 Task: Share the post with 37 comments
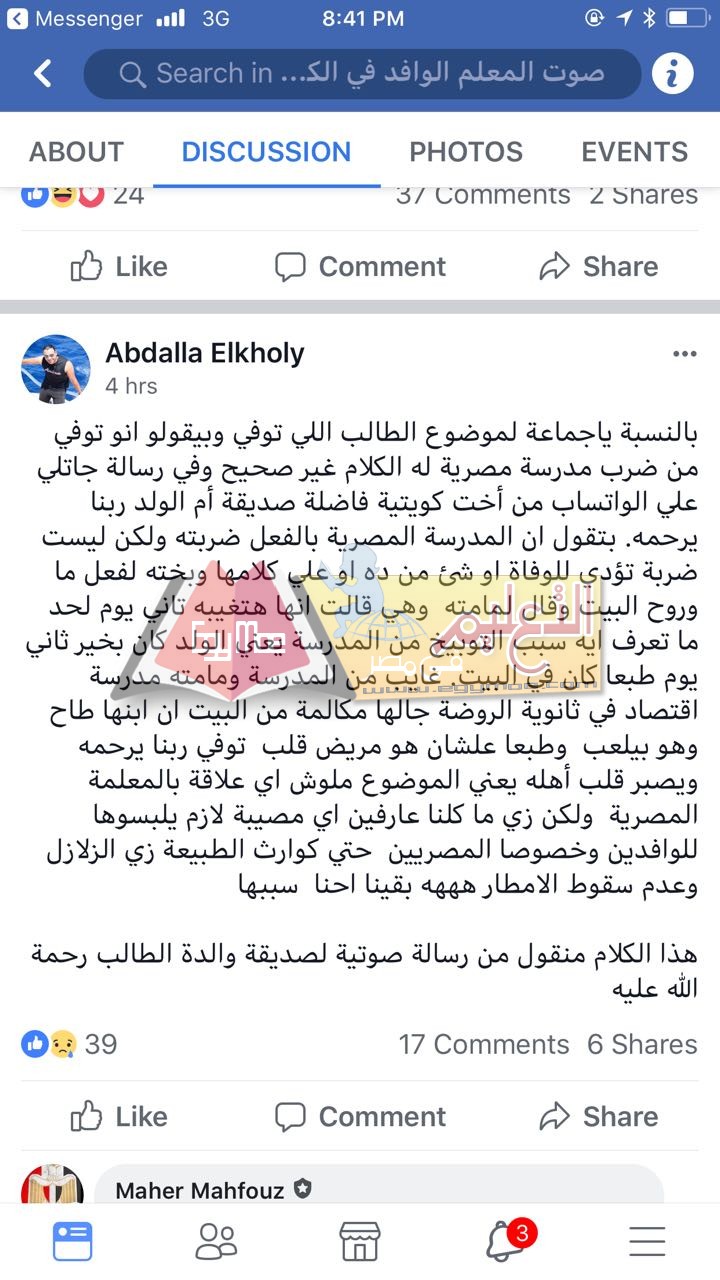(x=598, y=266)
